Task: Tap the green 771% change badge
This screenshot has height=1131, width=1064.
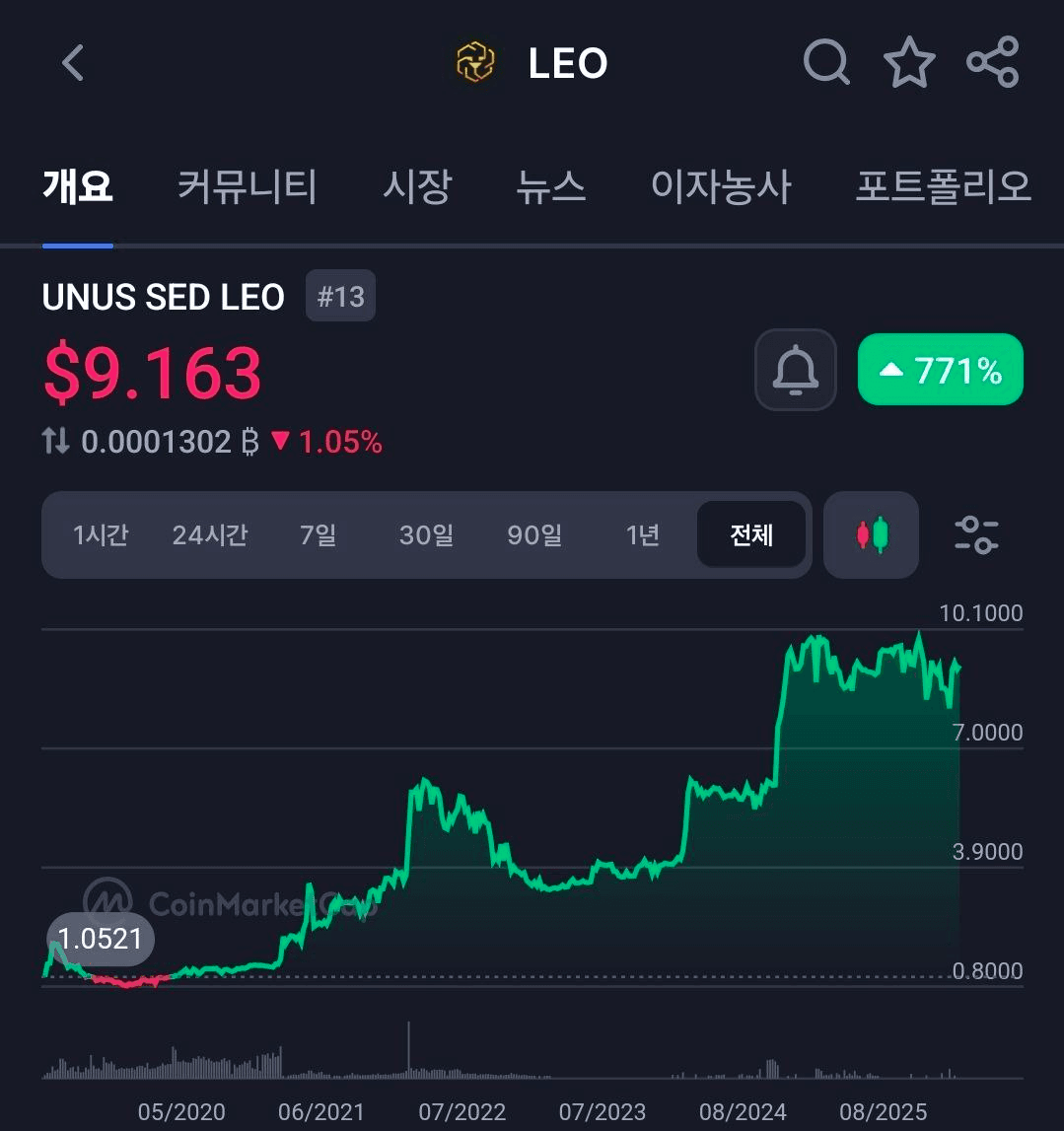Action: coord(940,370)
